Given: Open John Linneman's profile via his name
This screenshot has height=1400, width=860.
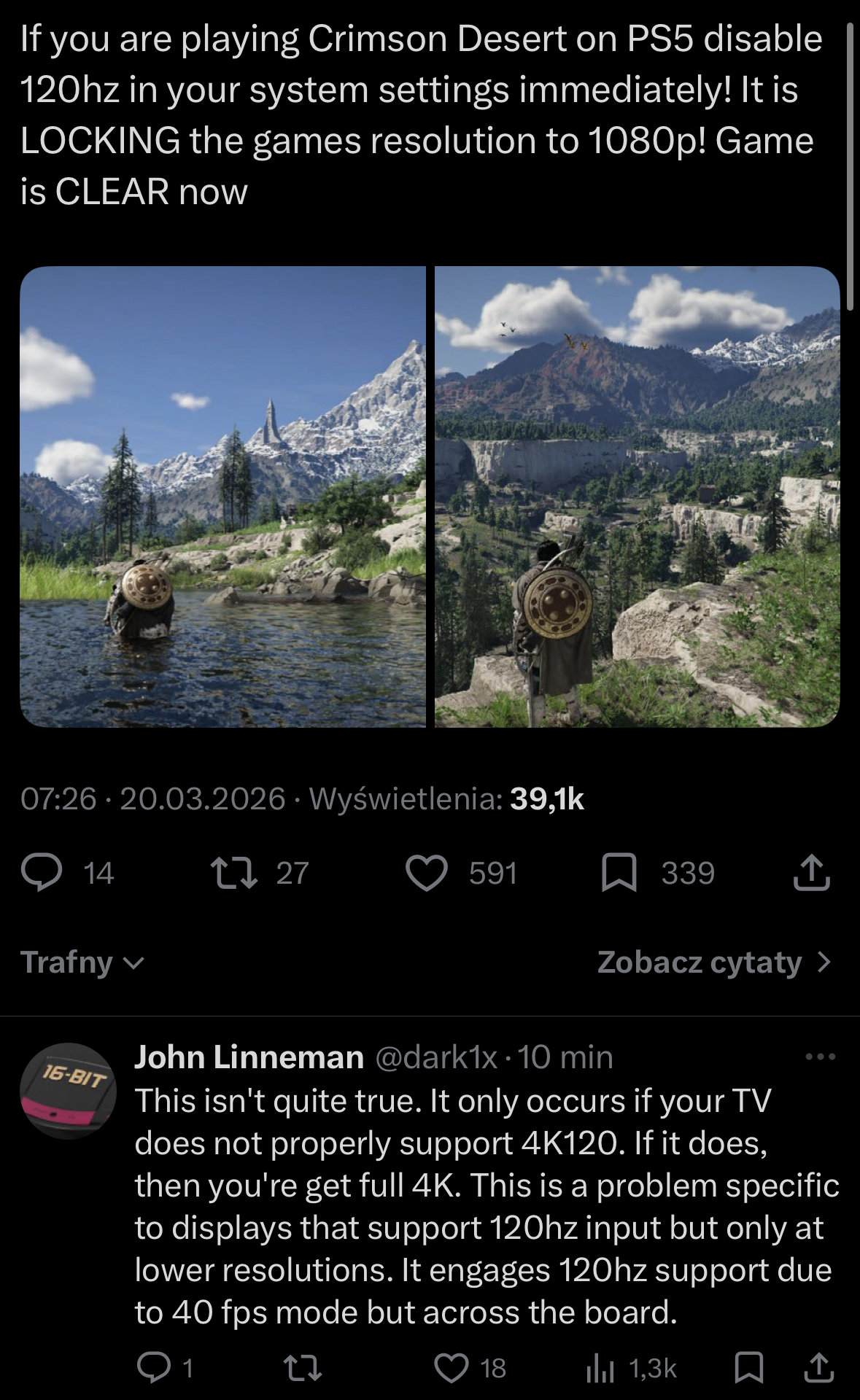Looking at the screenshot, I should coord(249,1057).
